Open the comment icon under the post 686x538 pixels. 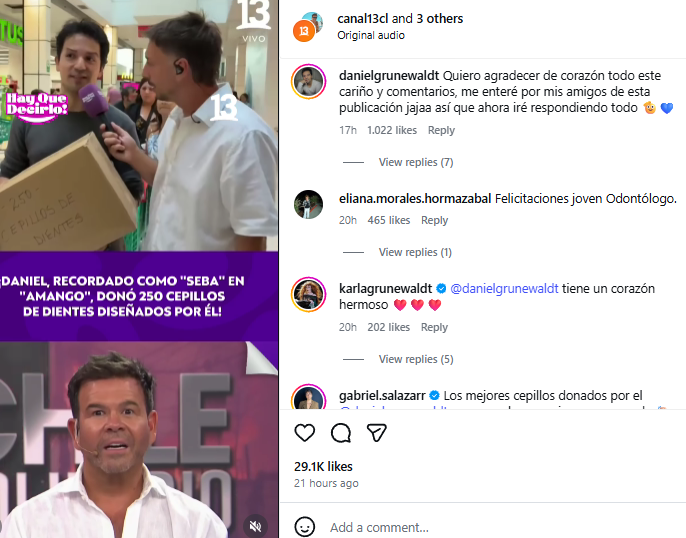(x=341, y=433)
